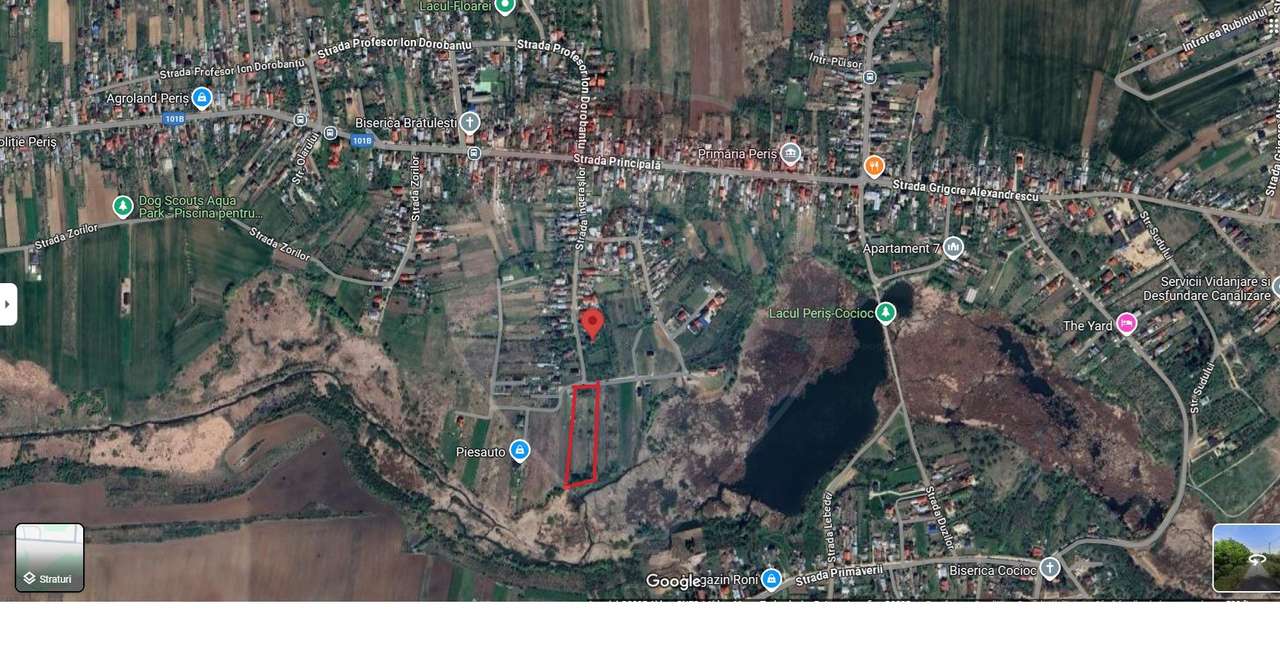This screenshot has width=1280, height=672.
Task: Open Primăria Periș place marker
Action: pyautogui.click(x=791, y=154)
